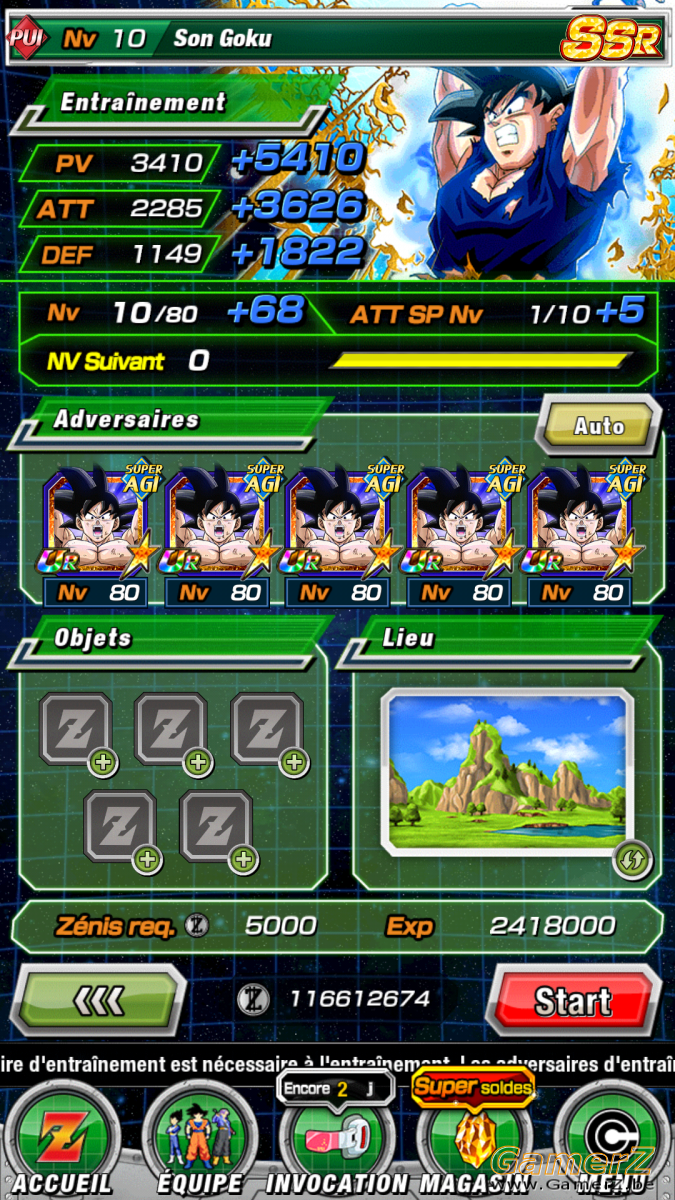Select the Lieu landscape picture

(506, 772)
